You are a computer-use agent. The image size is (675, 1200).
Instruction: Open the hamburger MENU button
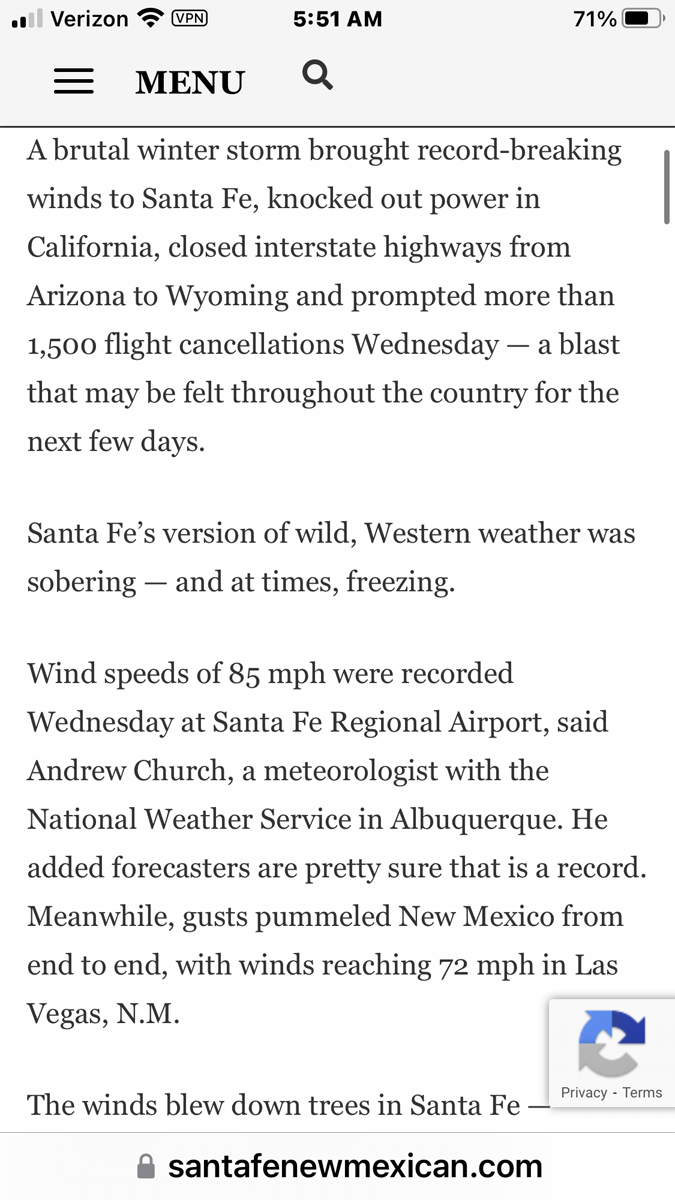149,82
